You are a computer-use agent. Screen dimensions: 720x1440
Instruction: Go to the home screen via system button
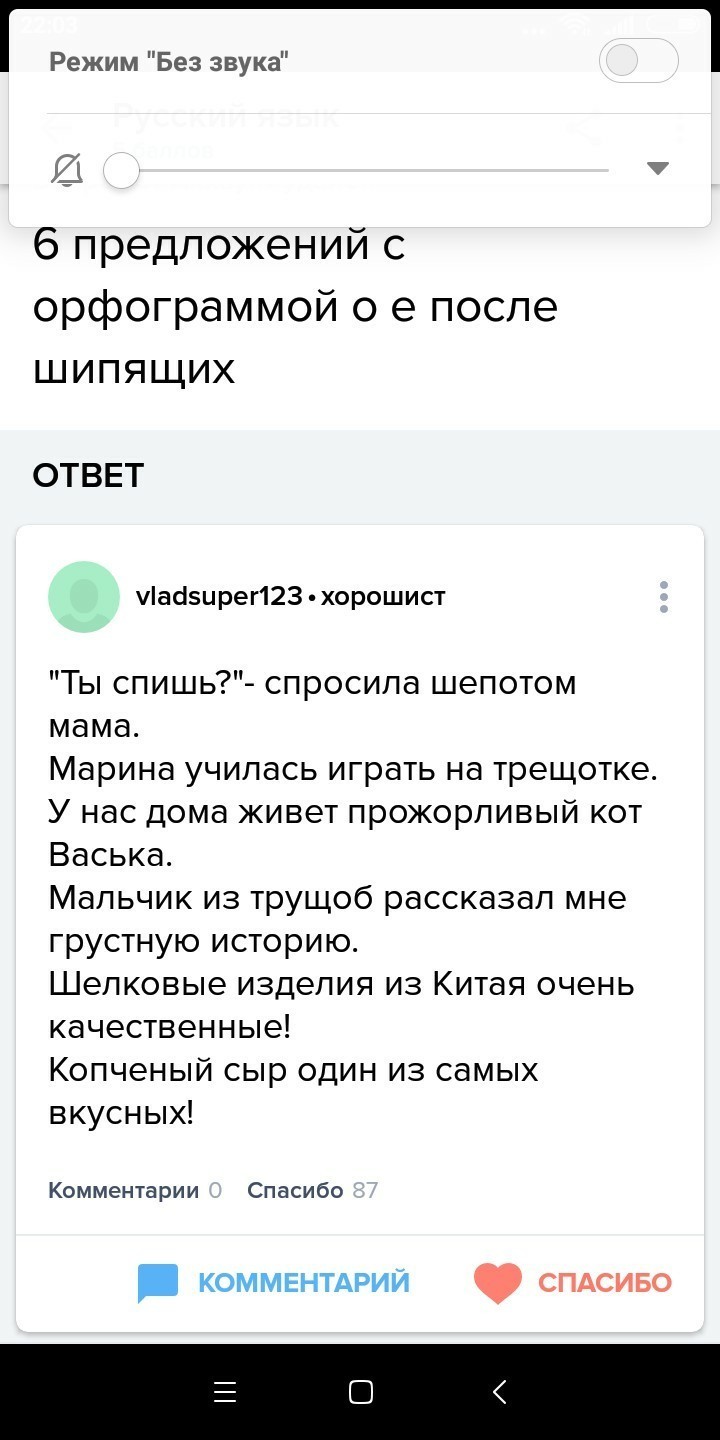(x=361, y=1391)
